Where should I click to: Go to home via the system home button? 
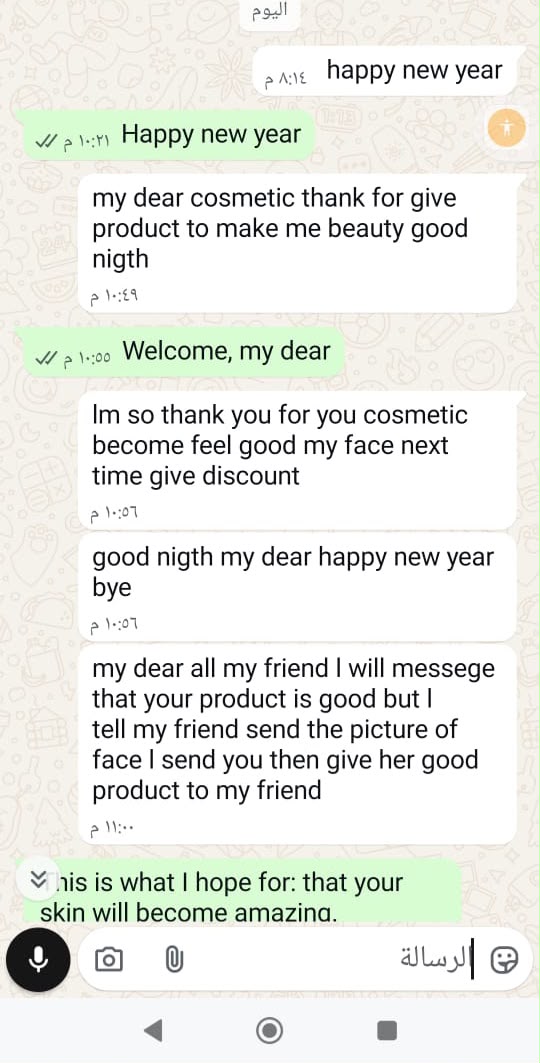tap(270, 1031)
